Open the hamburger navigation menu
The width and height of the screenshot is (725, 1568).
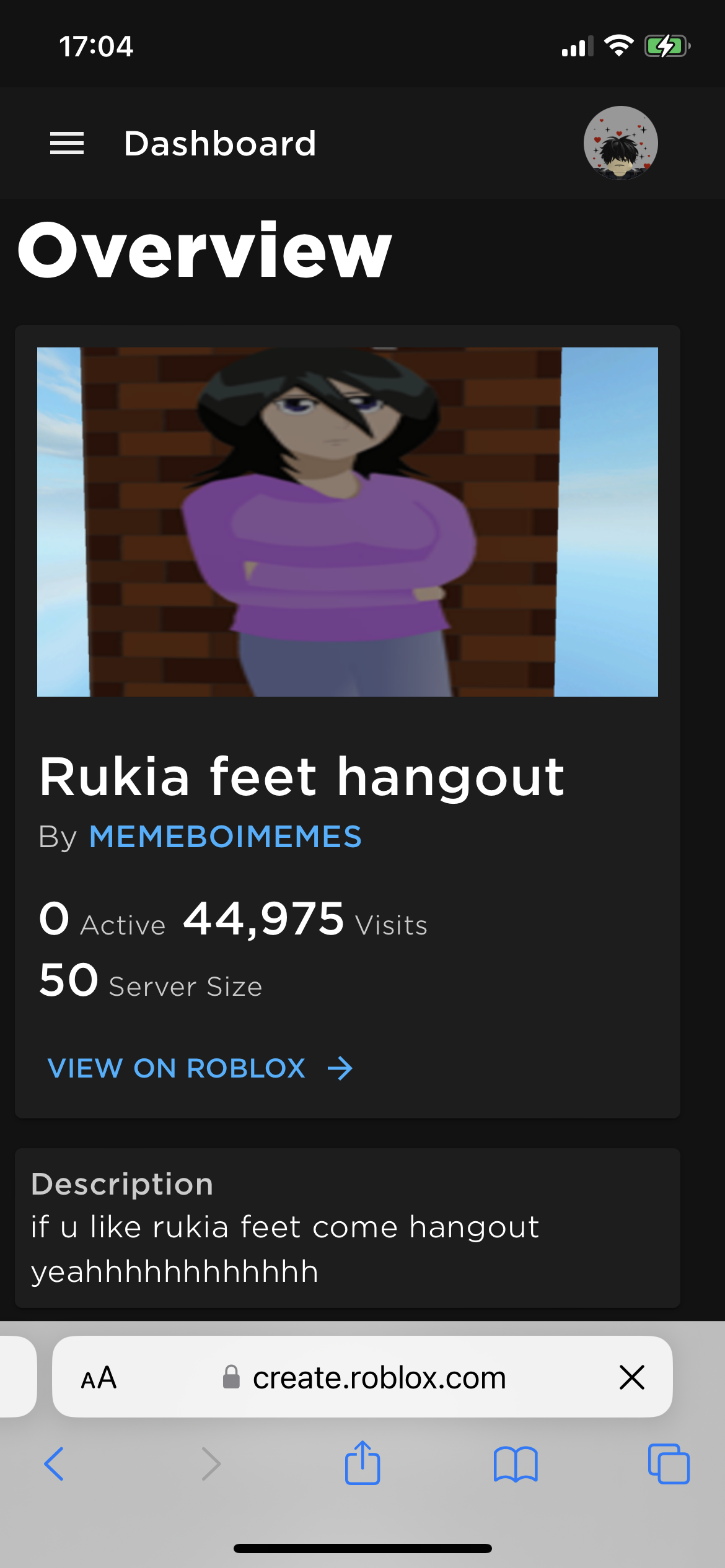click(67, 144)
